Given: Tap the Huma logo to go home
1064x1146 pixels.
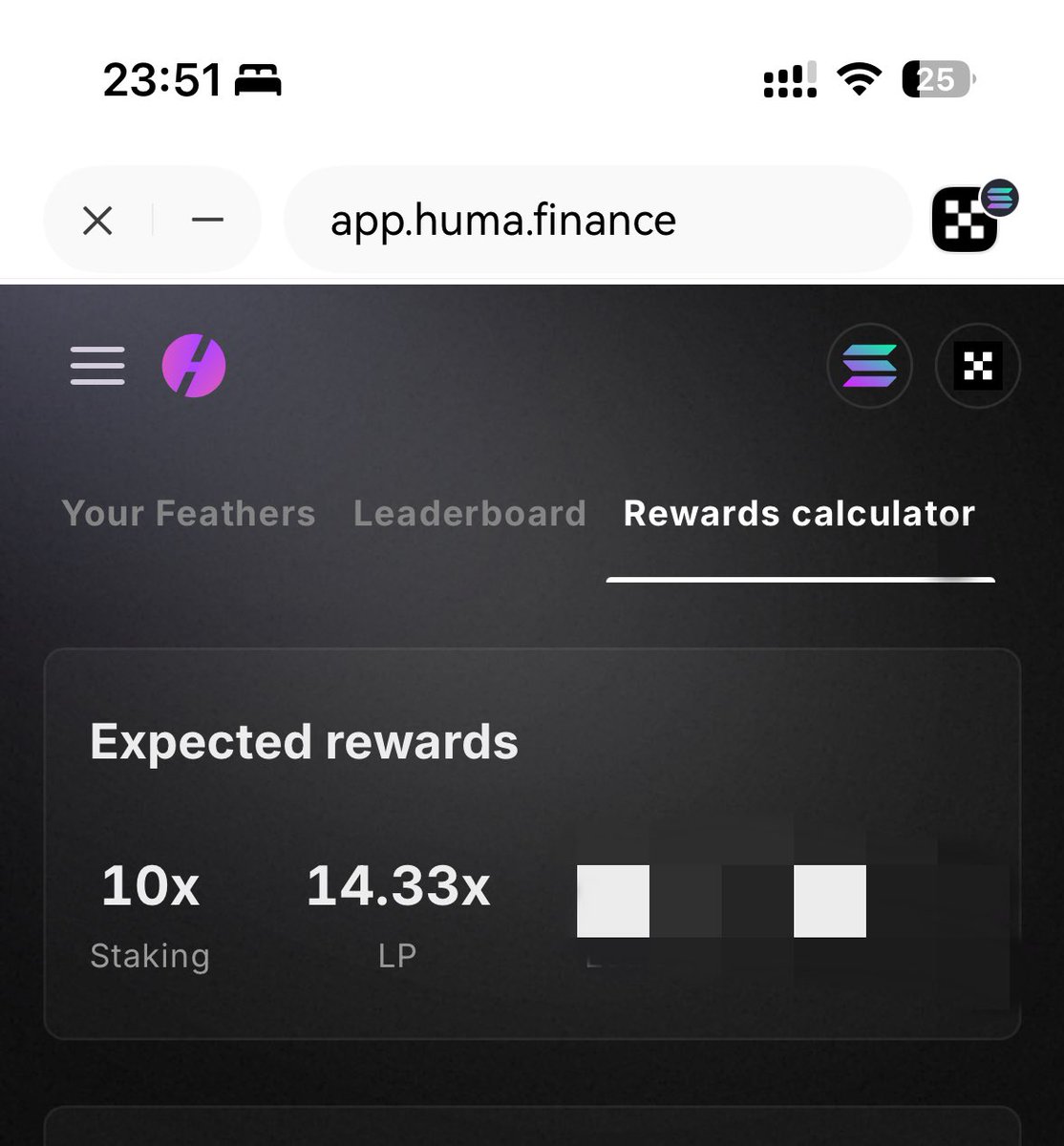Looking at the screenshot, I should pyautogui.click(x=194, y=366).
